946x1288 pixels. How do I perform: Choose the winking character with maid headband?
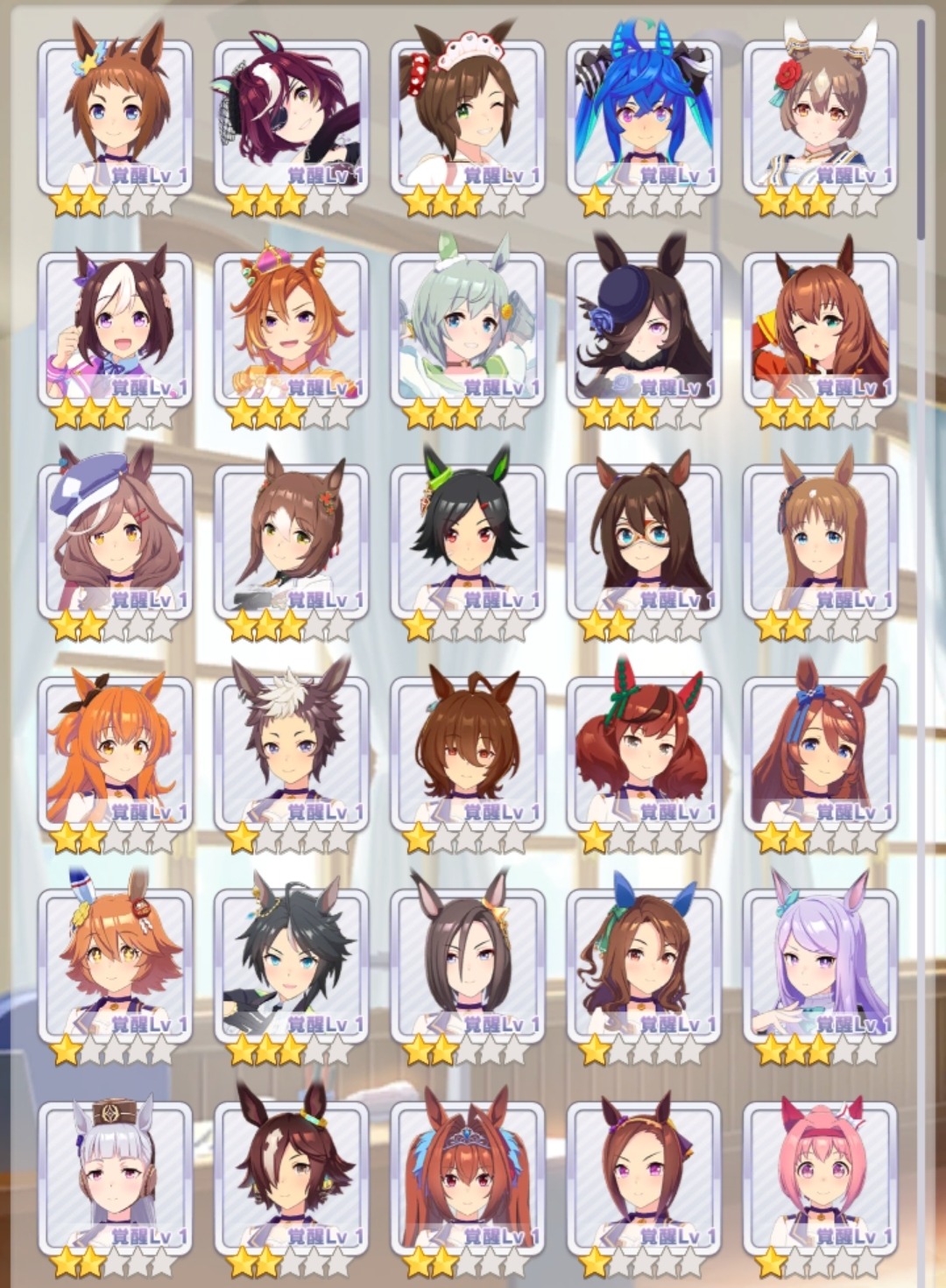coord(467,118)
